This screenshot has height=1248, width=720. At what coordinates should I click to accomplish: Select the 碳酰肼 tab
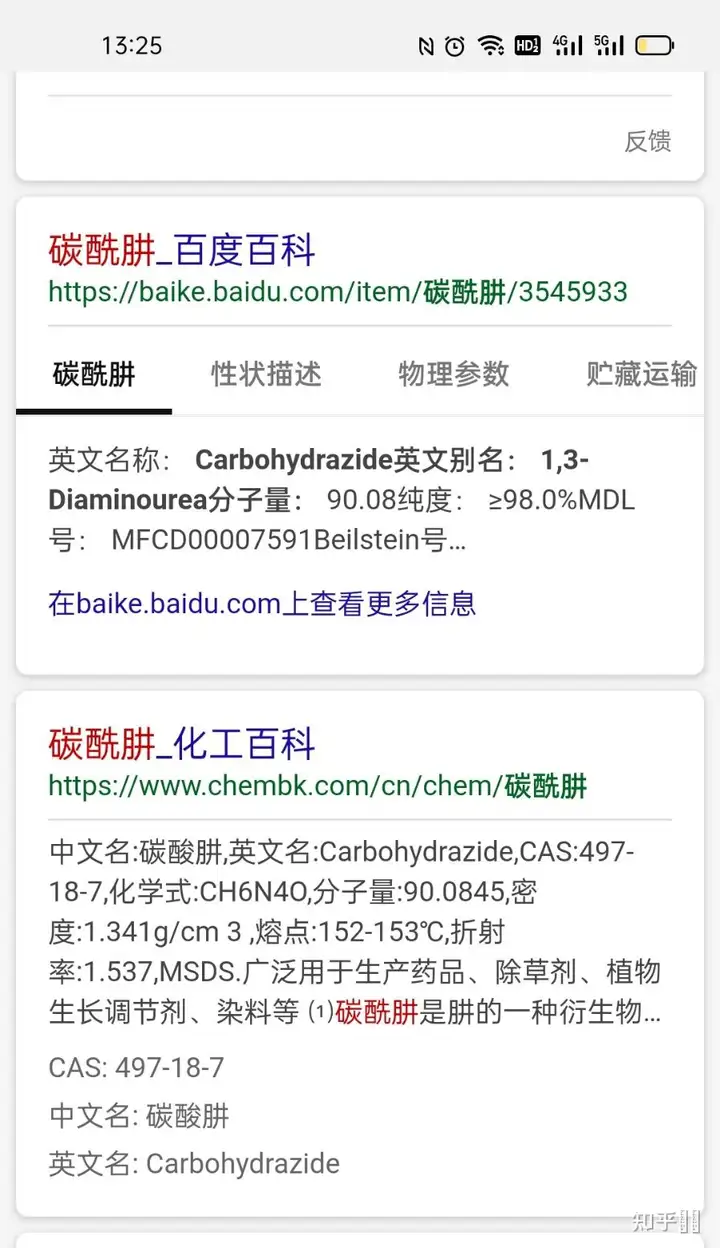(94, 375)
